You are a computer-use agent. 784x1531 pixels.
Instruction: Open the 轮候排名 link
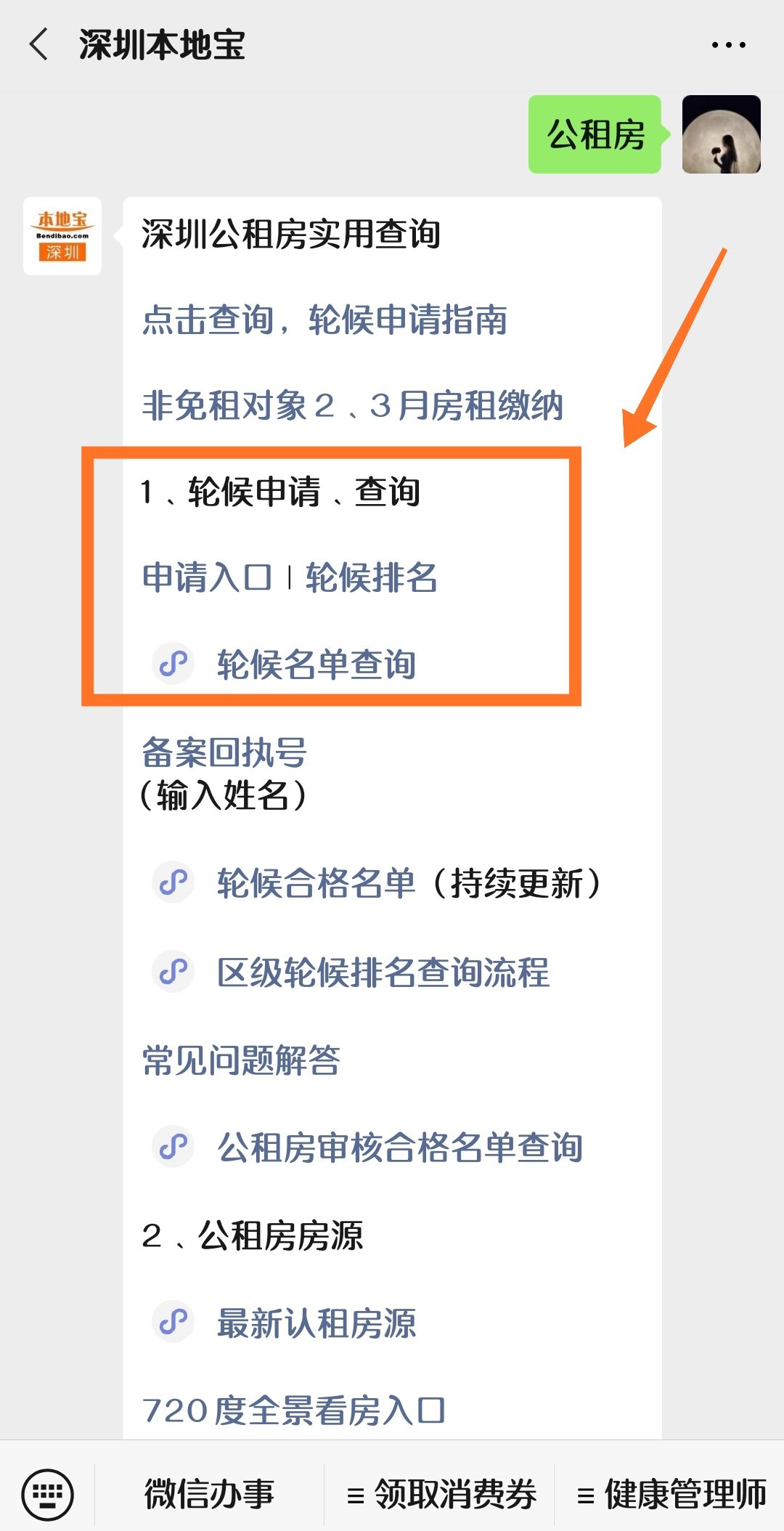(x=372, y=578)
